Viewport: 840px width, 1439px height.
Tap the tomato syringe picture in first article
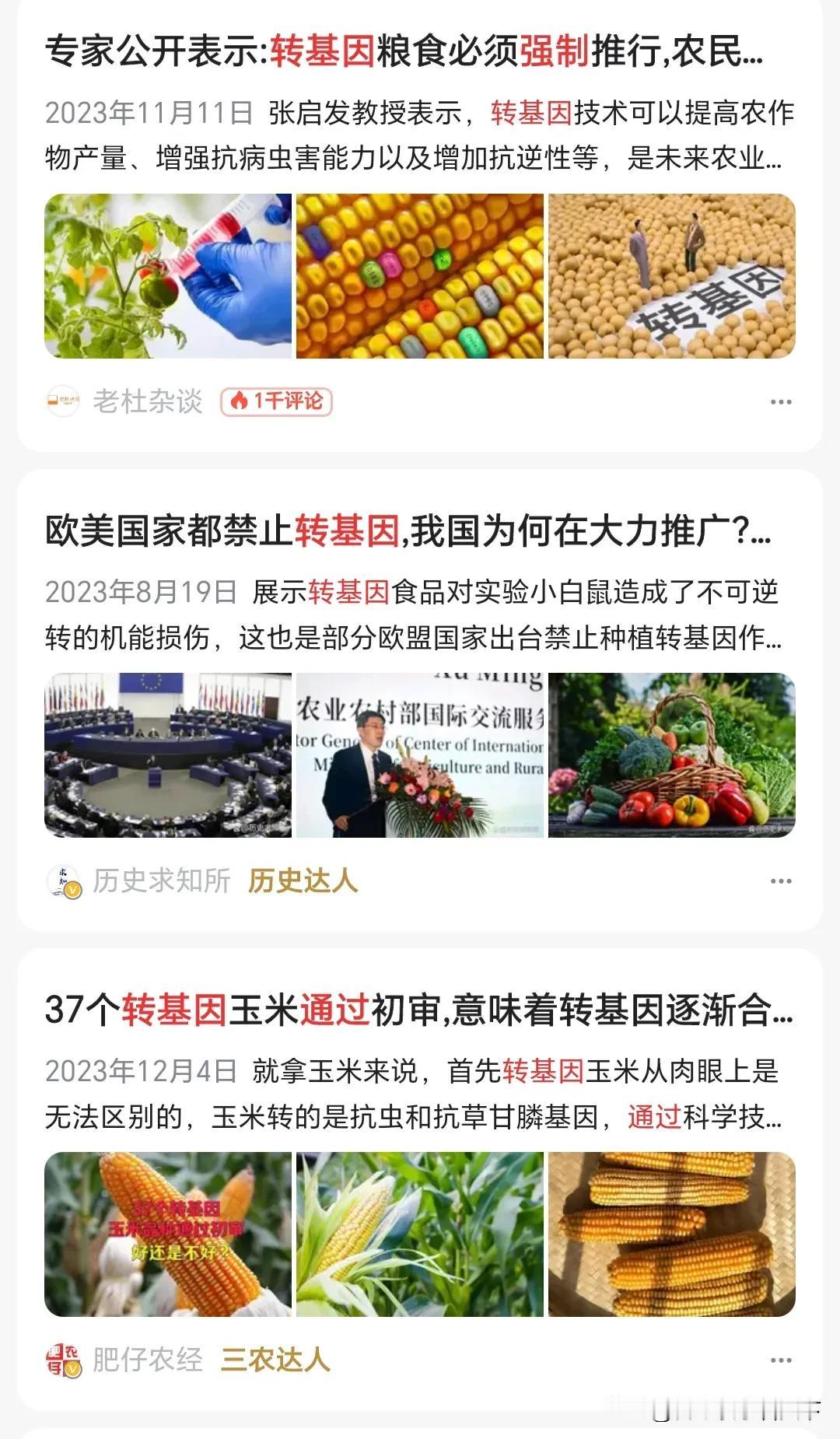[168, 276]
